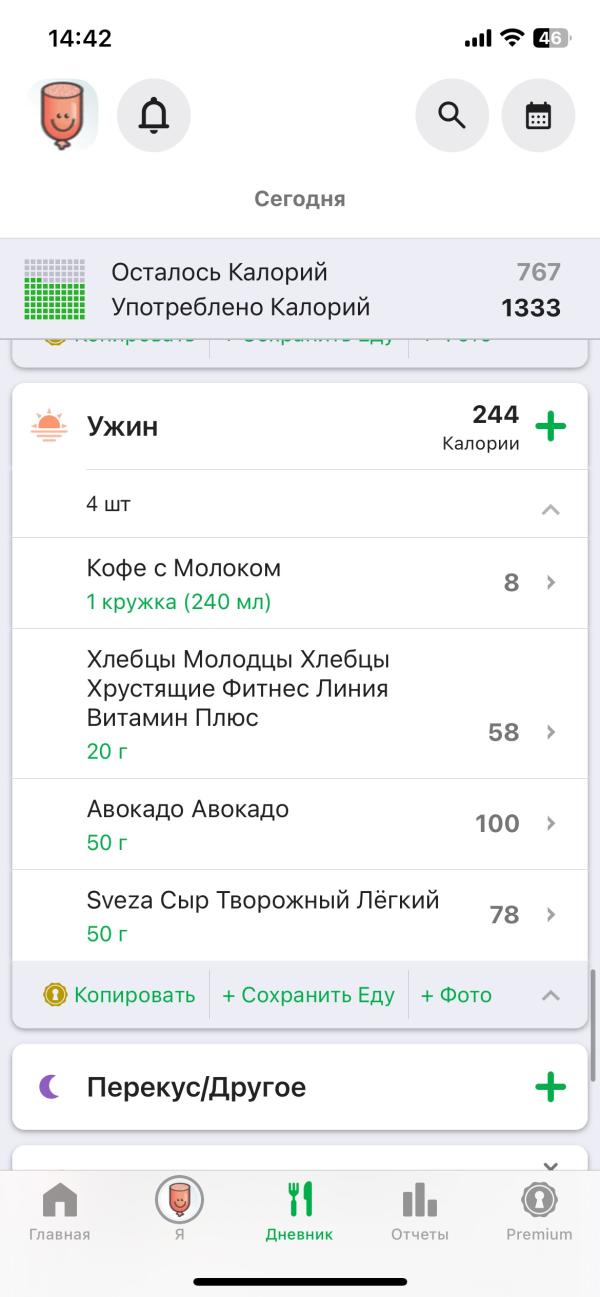Open the Отчеты tab

(420, 1210)
